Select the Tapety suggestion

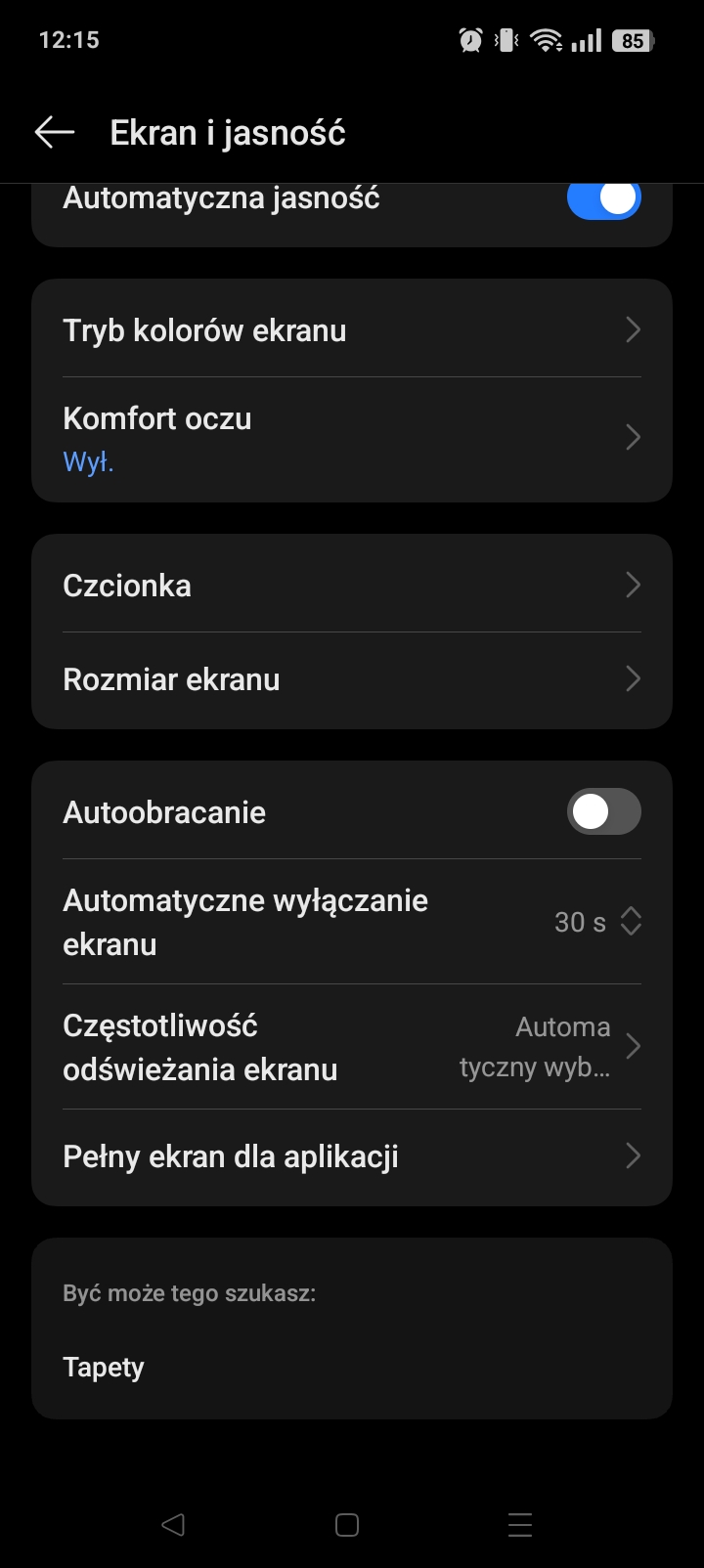tap(104, 1367)
